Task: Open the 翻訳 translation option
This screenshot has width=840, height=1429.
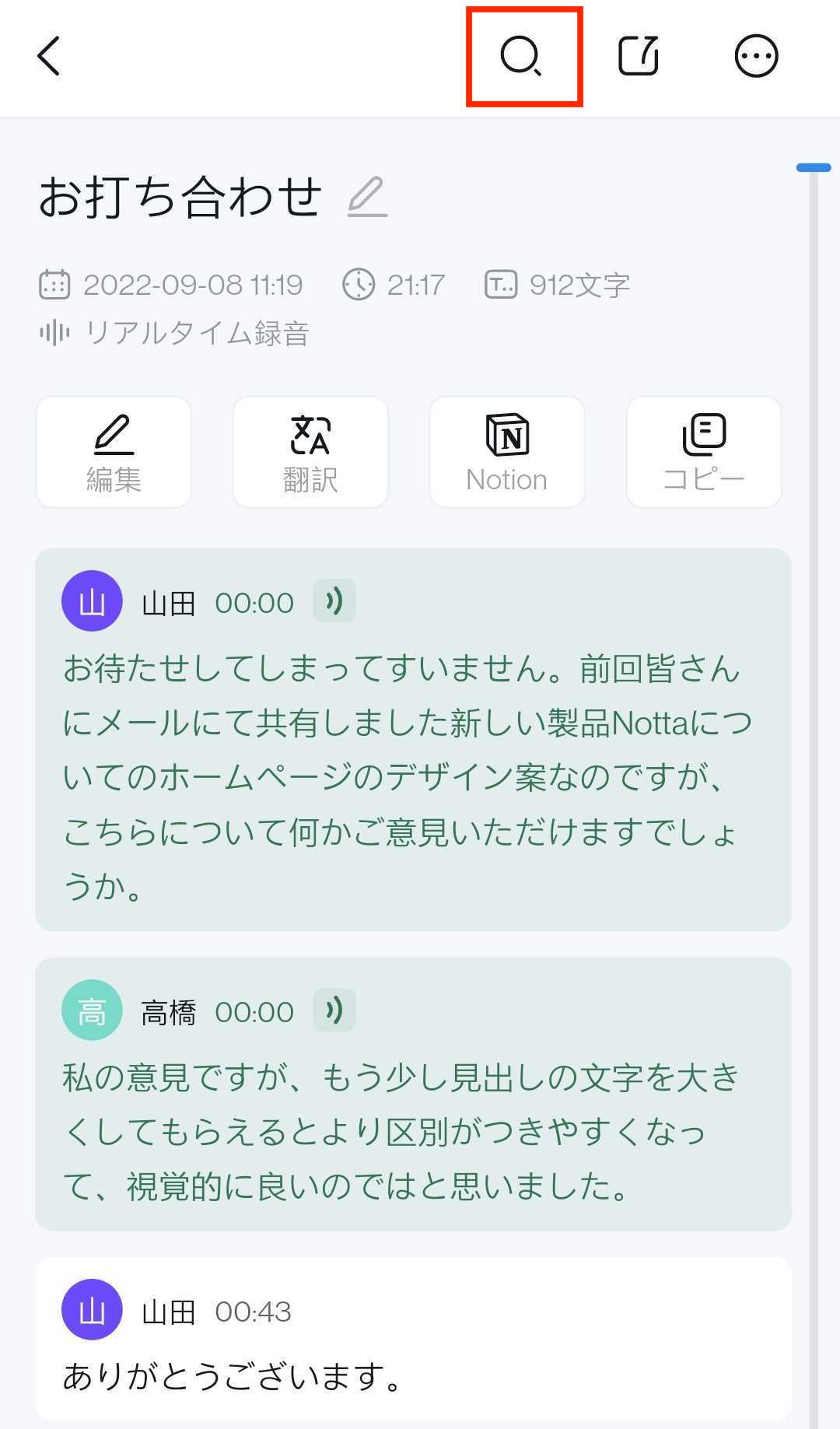Action: [x=310, y=452]
